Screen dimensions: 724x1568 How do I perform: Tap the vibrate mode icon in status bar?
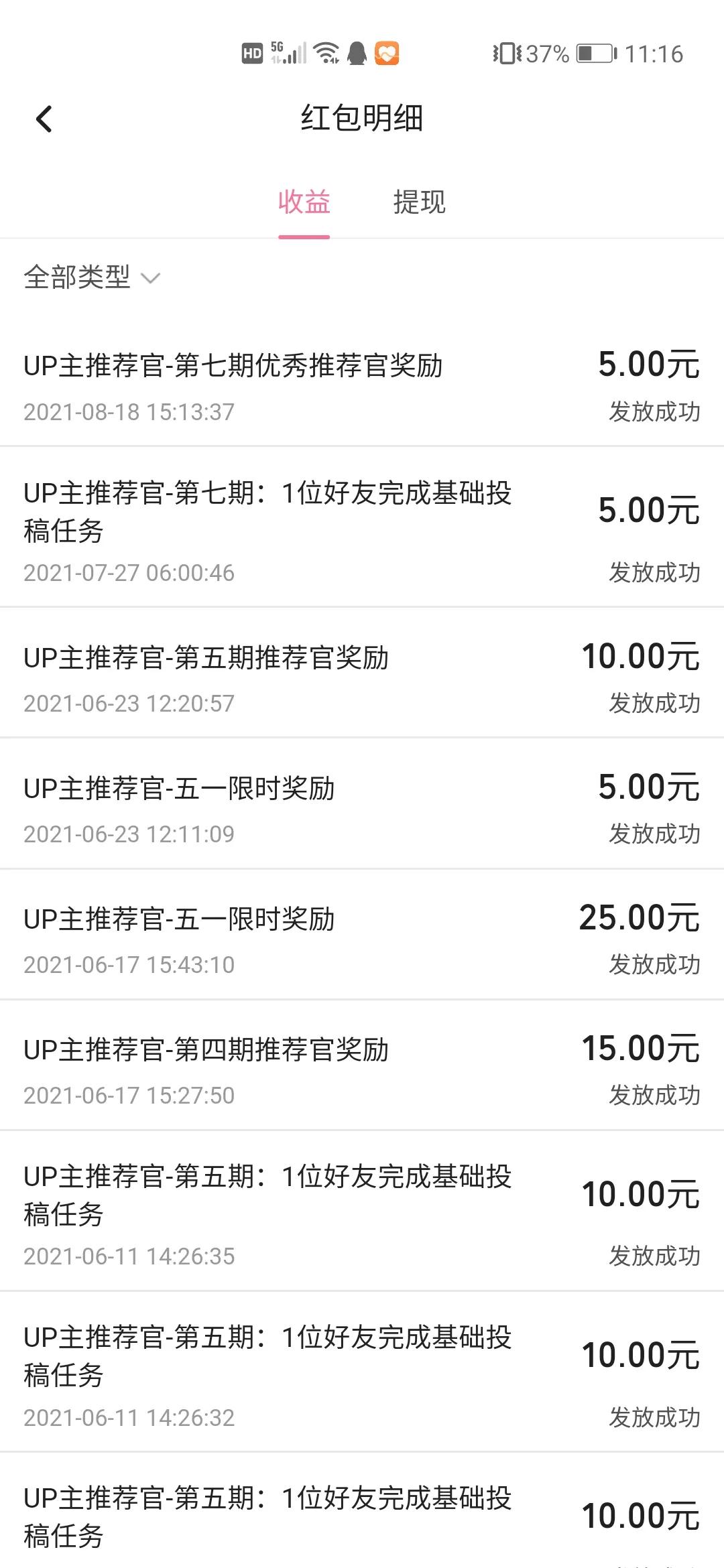(507, 52)
